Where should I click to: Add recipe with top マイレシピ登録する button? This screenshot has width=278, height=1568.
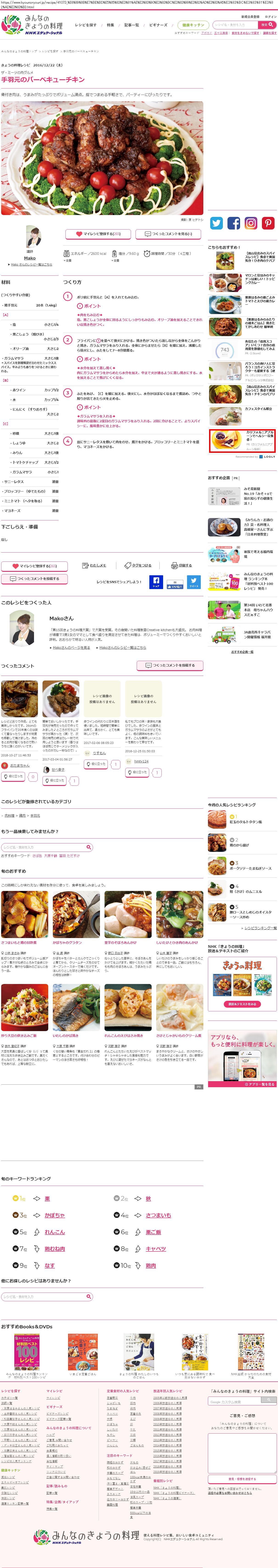pyautogui.click(x=98, y=234)
